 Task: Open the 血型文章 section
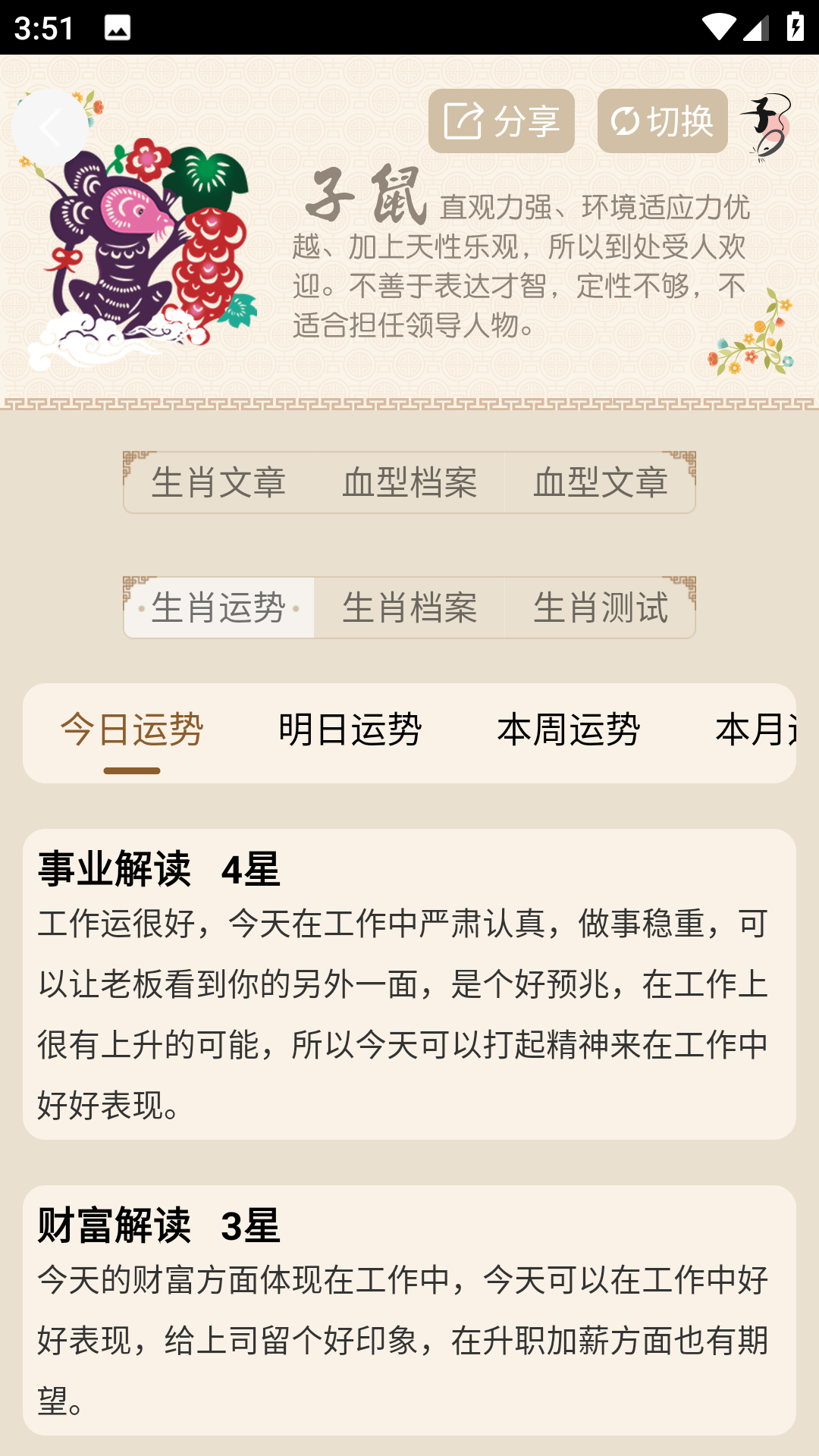pos(601,482)
